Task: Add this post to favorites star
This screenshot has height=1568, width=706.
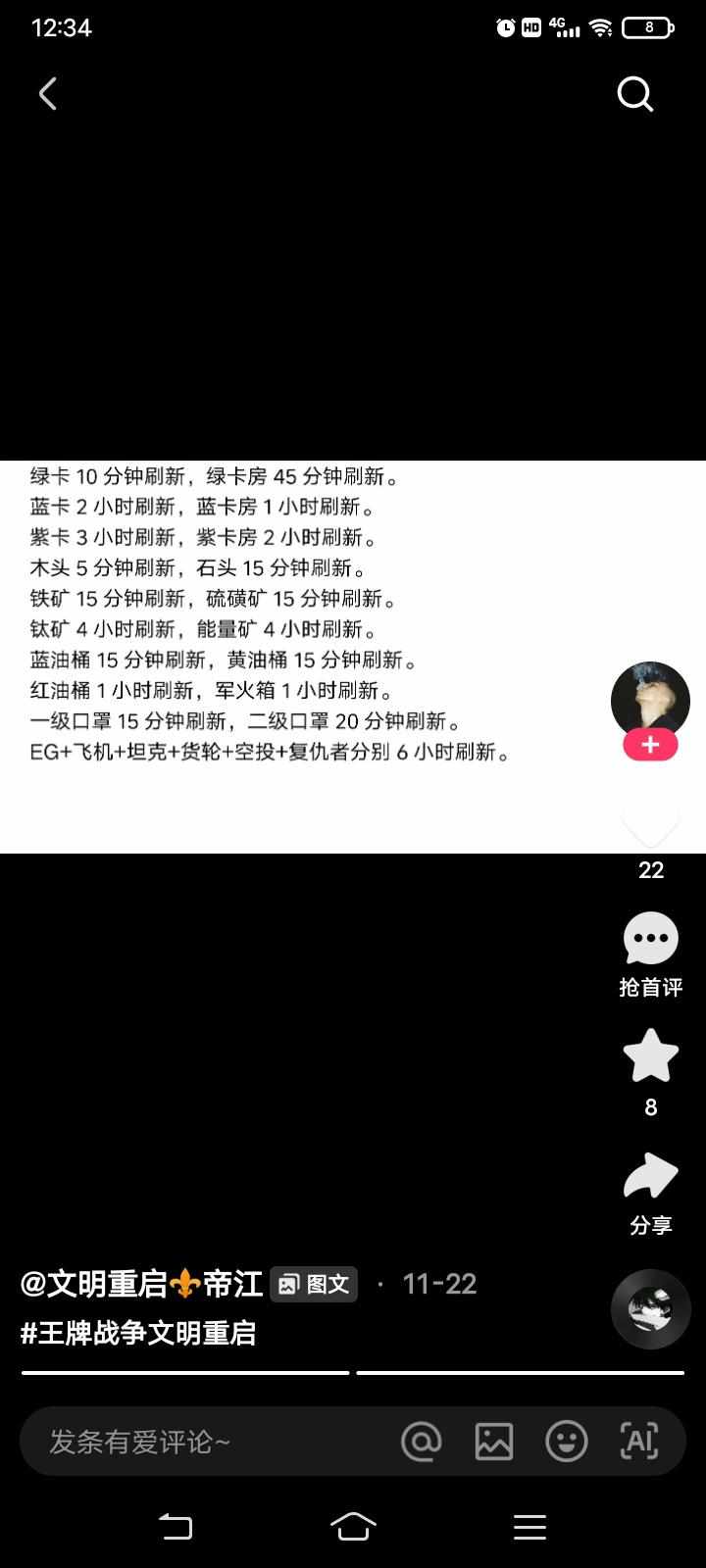Action: tap(650, 1056)
